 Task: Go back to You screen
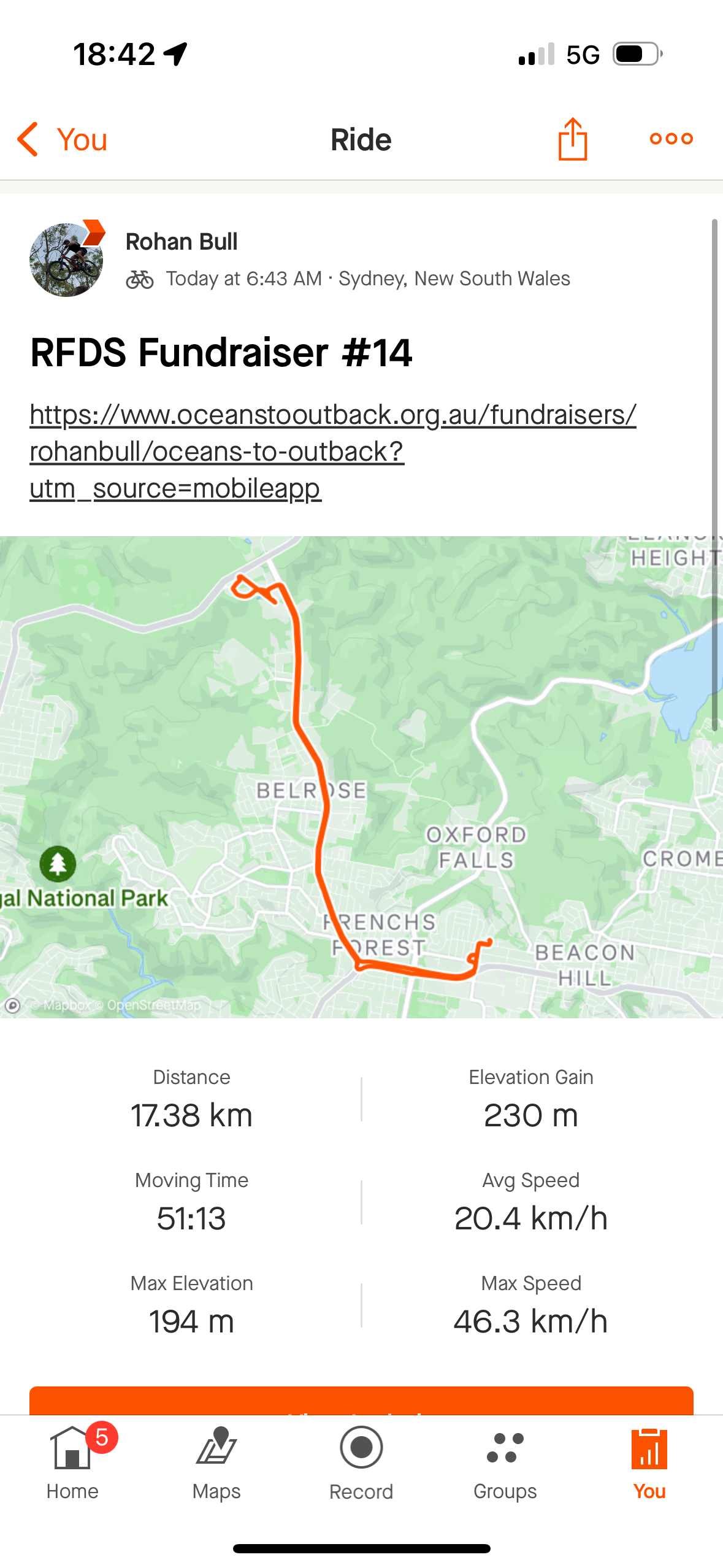[x=61, y=139]
